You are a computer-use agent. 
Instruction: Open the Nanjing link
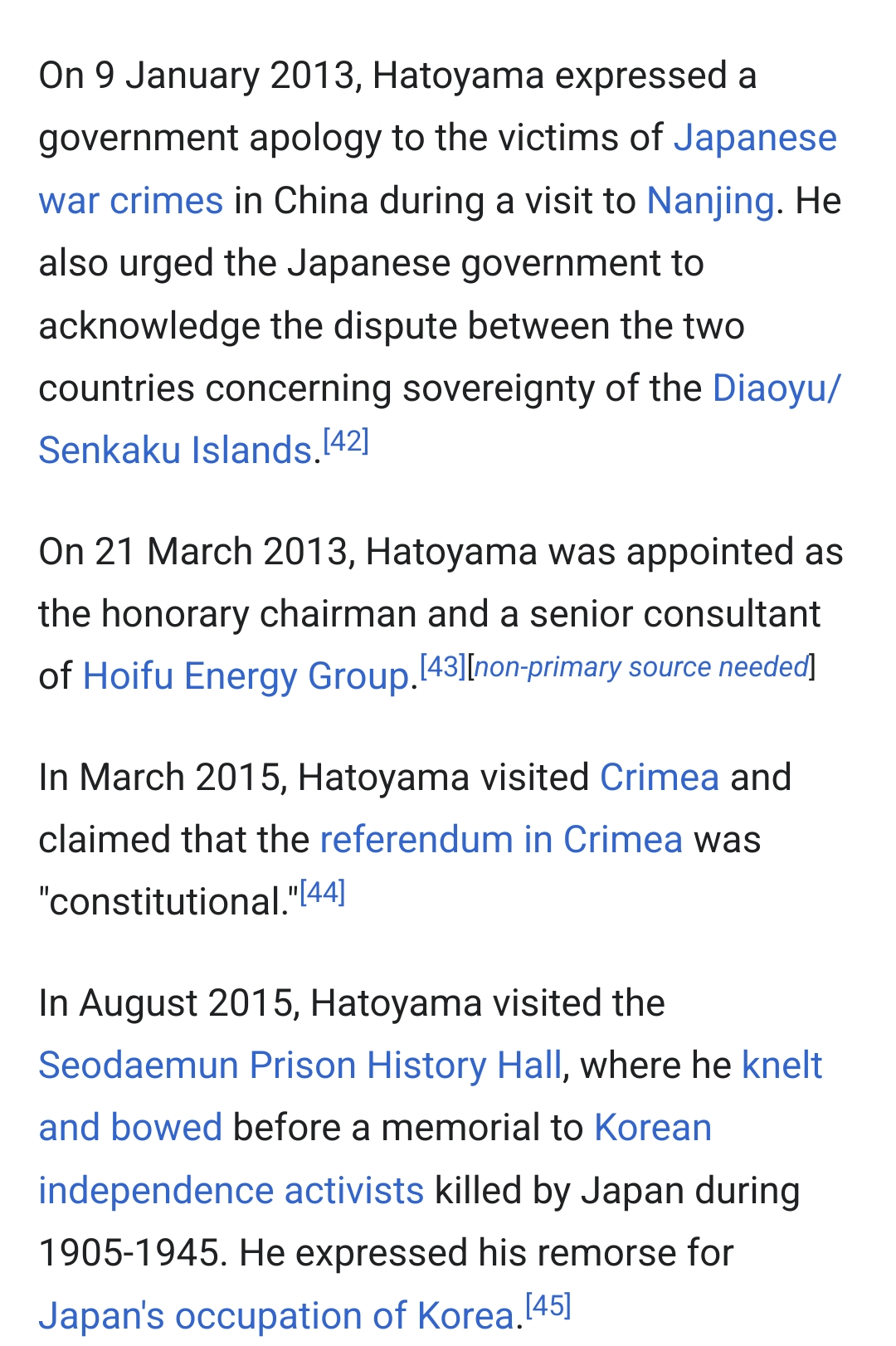click(x=709, y=201)
